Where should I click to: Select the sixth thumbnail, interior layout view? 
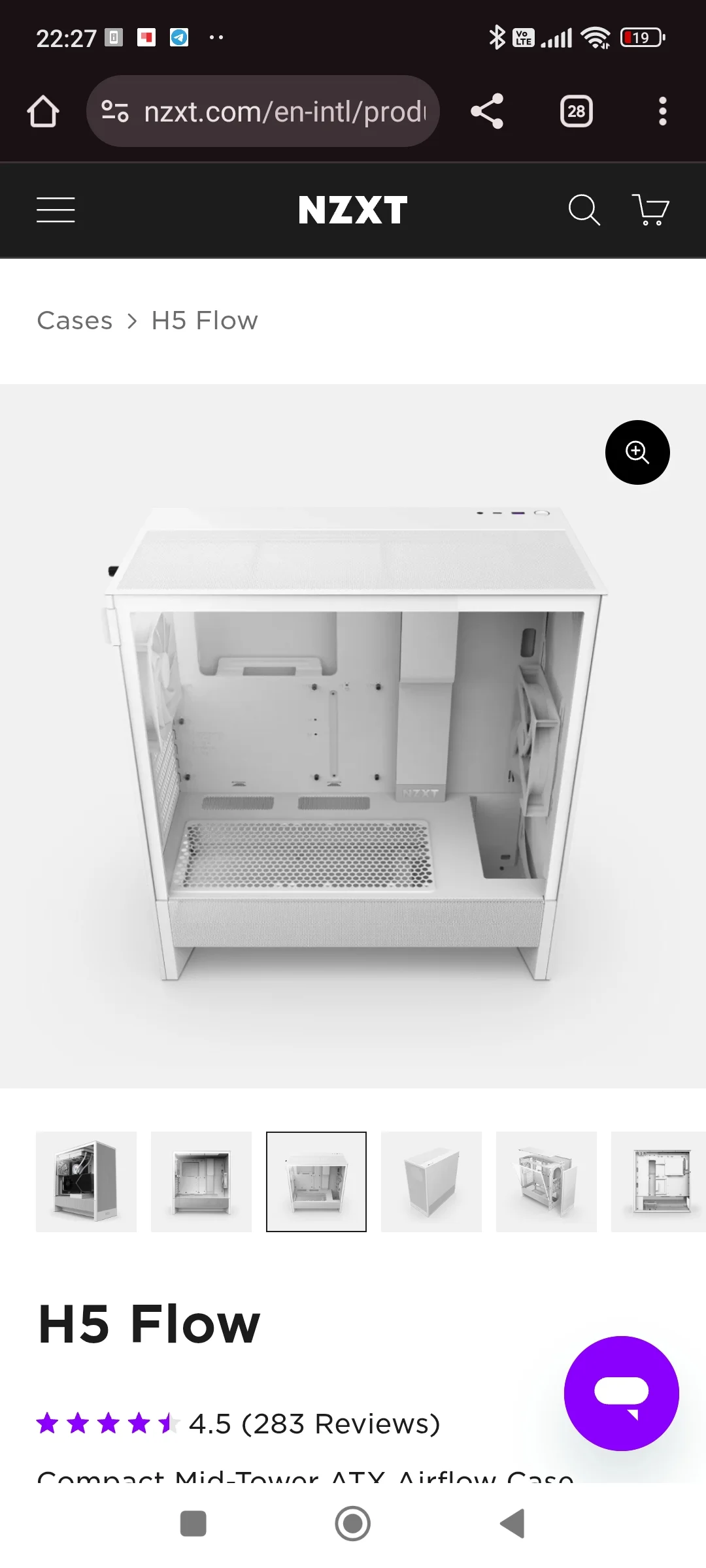(659, 1182)
